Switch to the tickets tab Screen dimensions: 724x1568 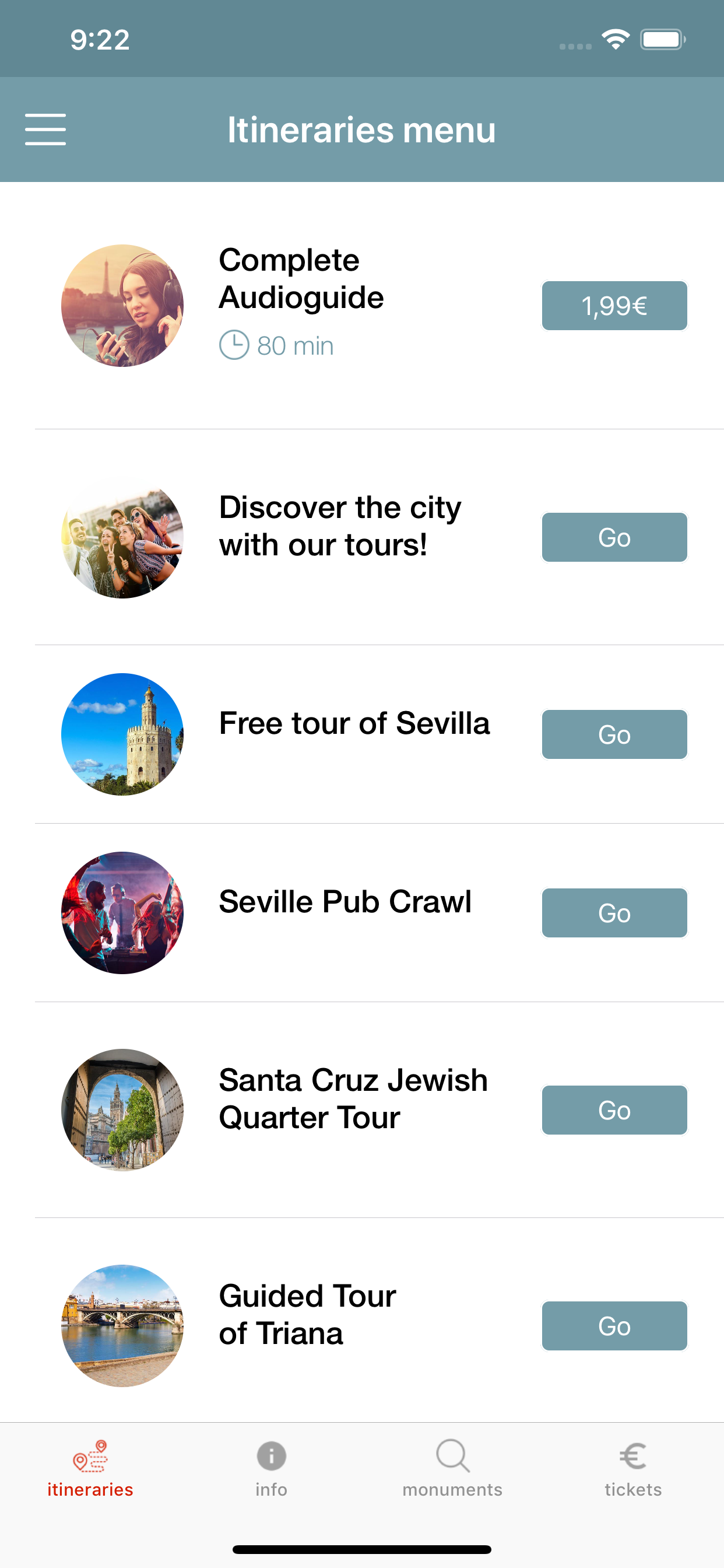click(632, 1468)
